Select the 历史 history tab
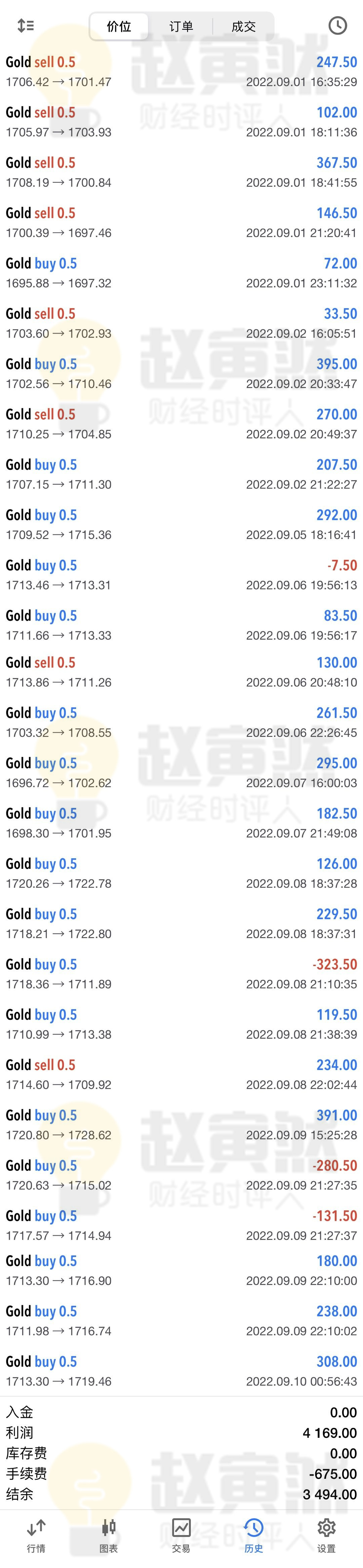363x1568 pixels. tap(253, 1535)
